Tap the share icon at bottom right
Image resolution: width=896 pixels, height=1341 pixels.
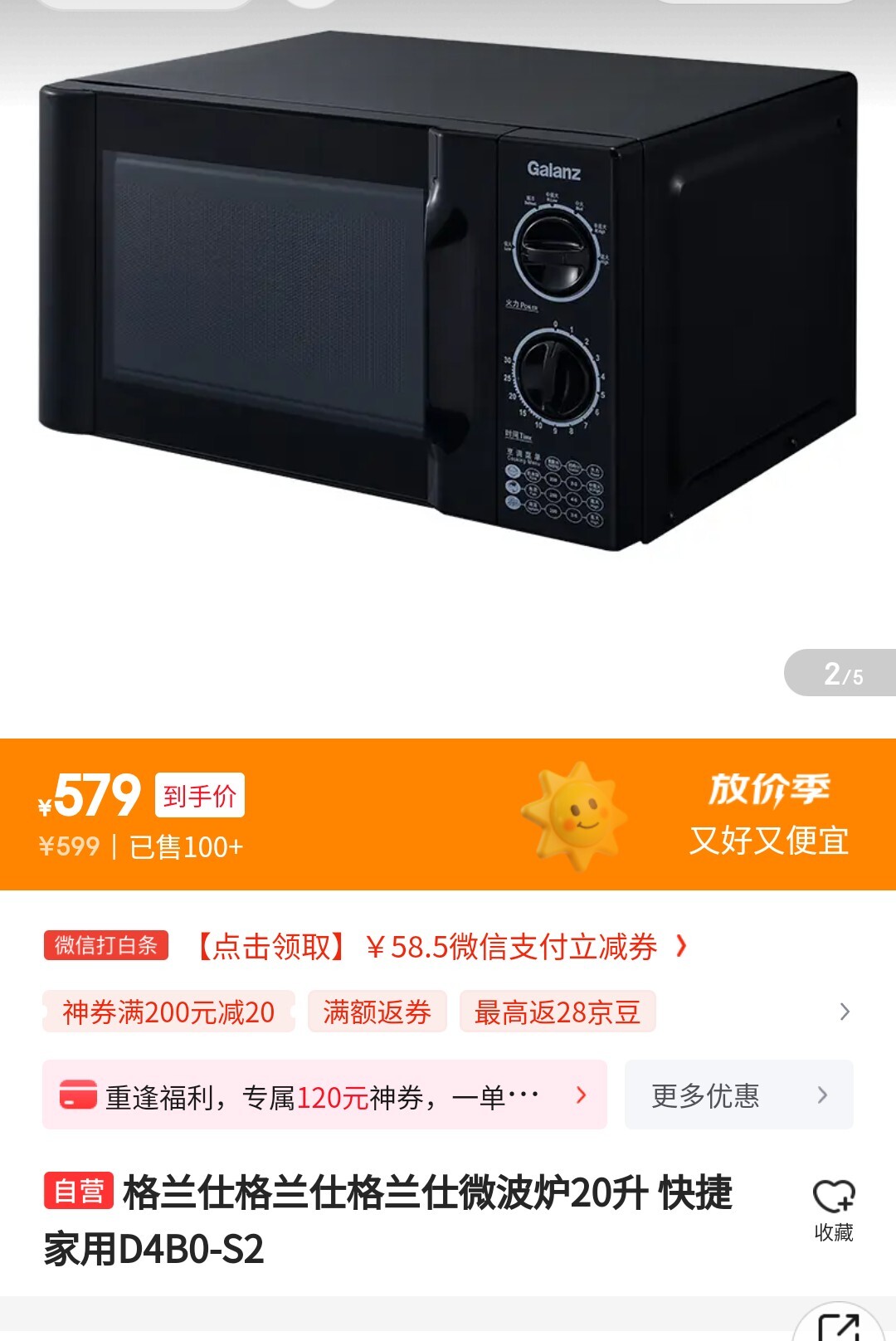(x=838, y=1326)
